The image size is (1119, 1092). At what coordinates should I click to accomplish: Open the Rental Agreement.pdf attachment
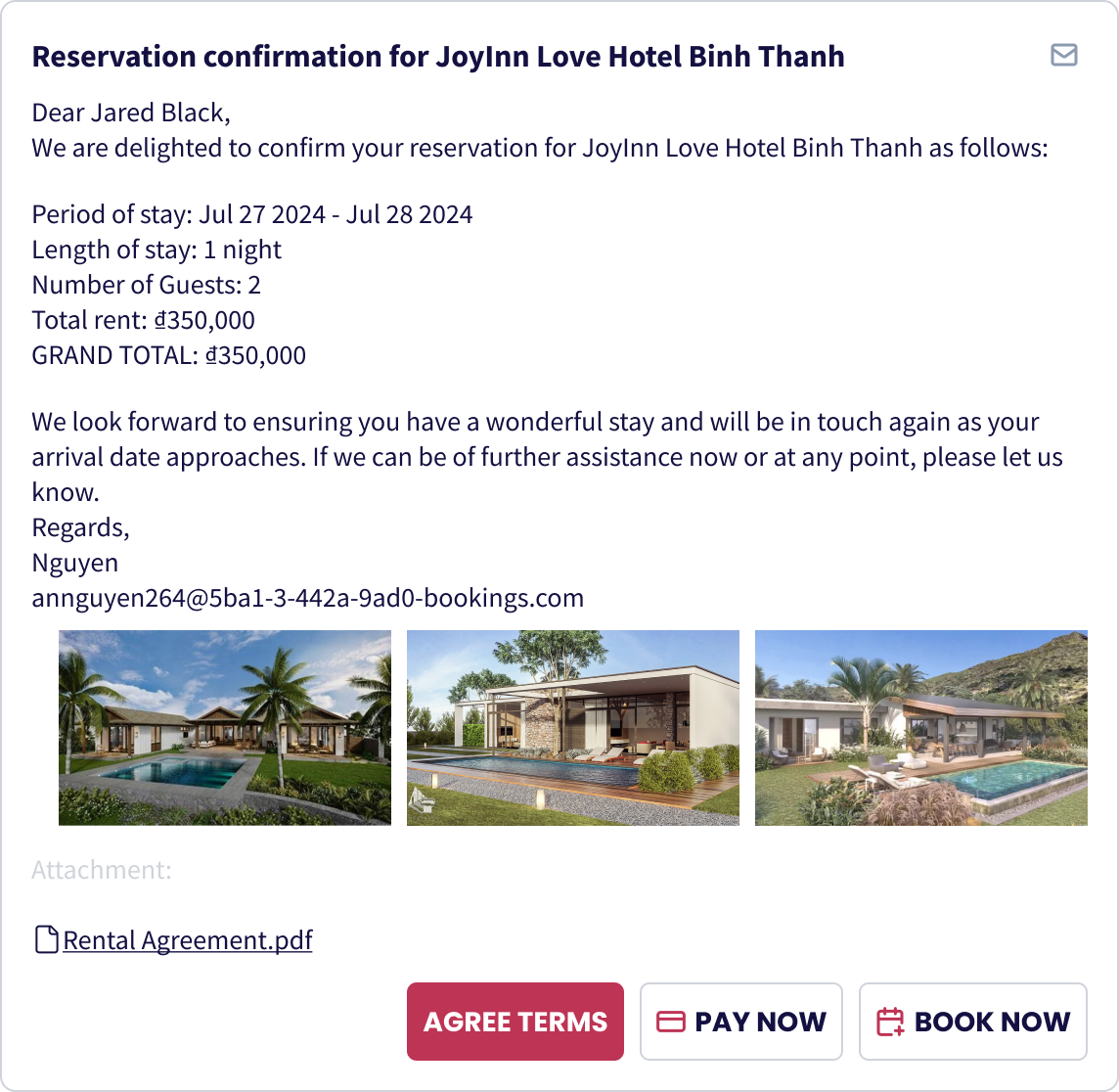pyautogui.click(x=187, y=940)
